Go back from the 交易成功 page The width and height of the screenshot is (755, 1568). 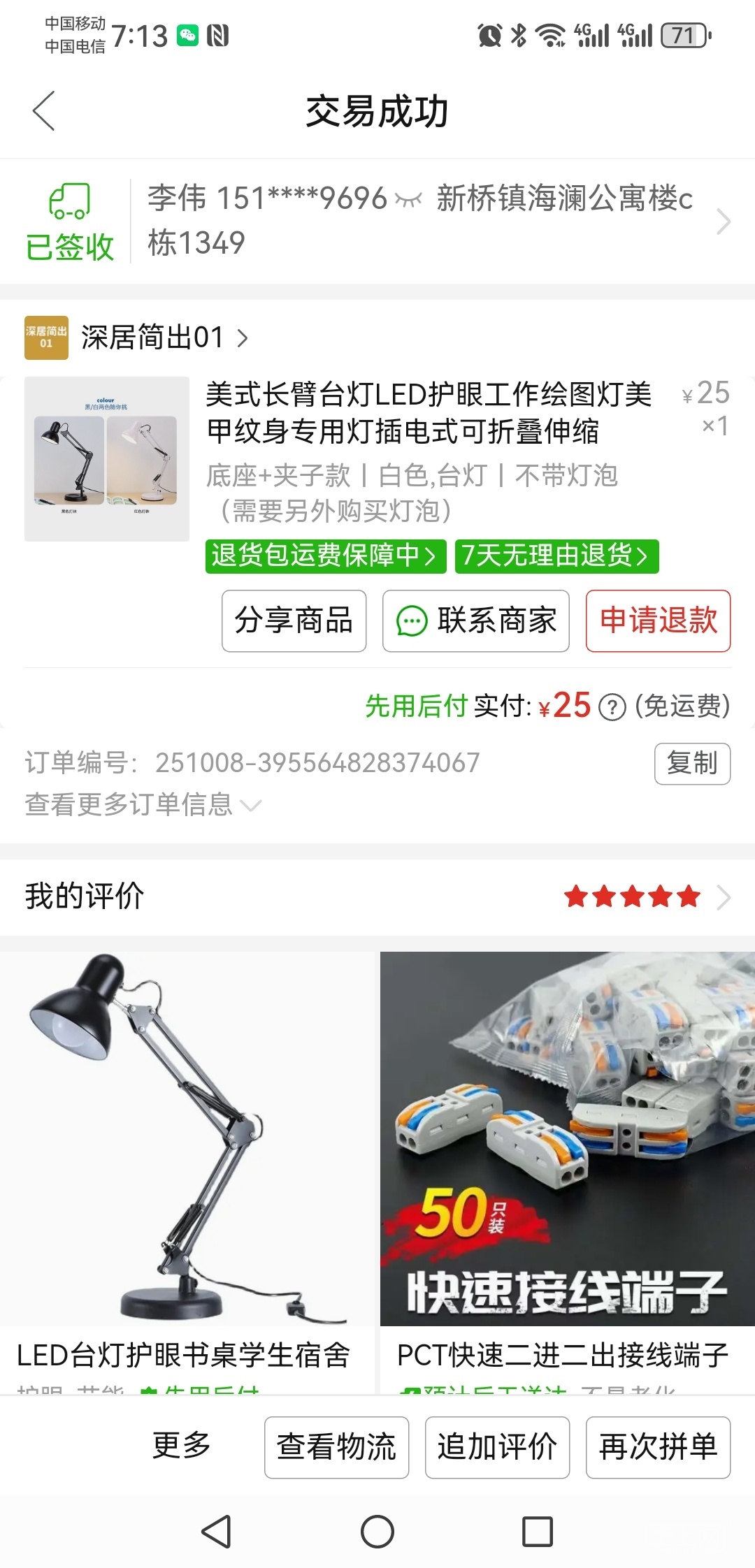44,111
